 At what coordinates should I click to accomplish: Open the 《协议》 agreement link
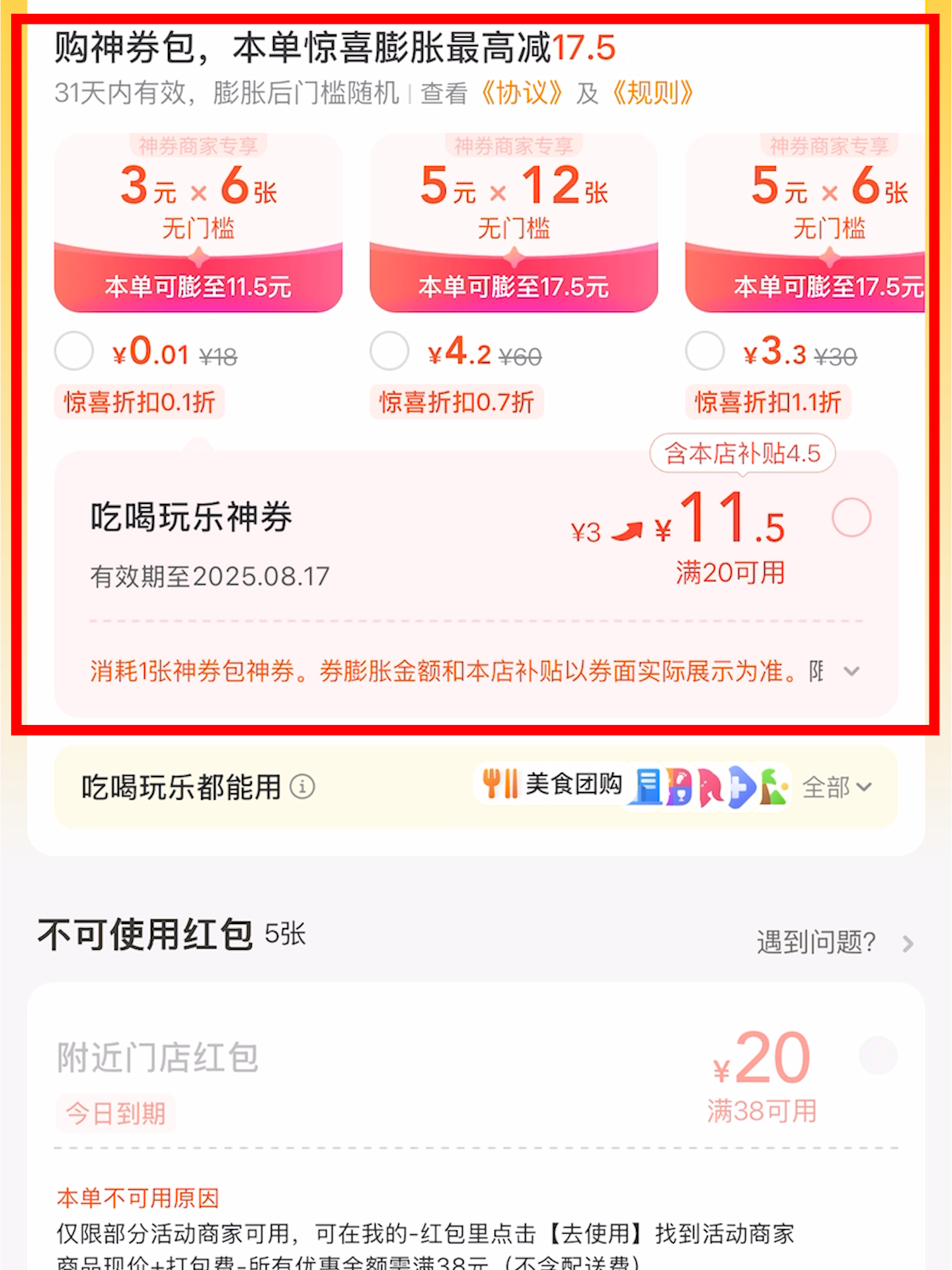(521, 93)
